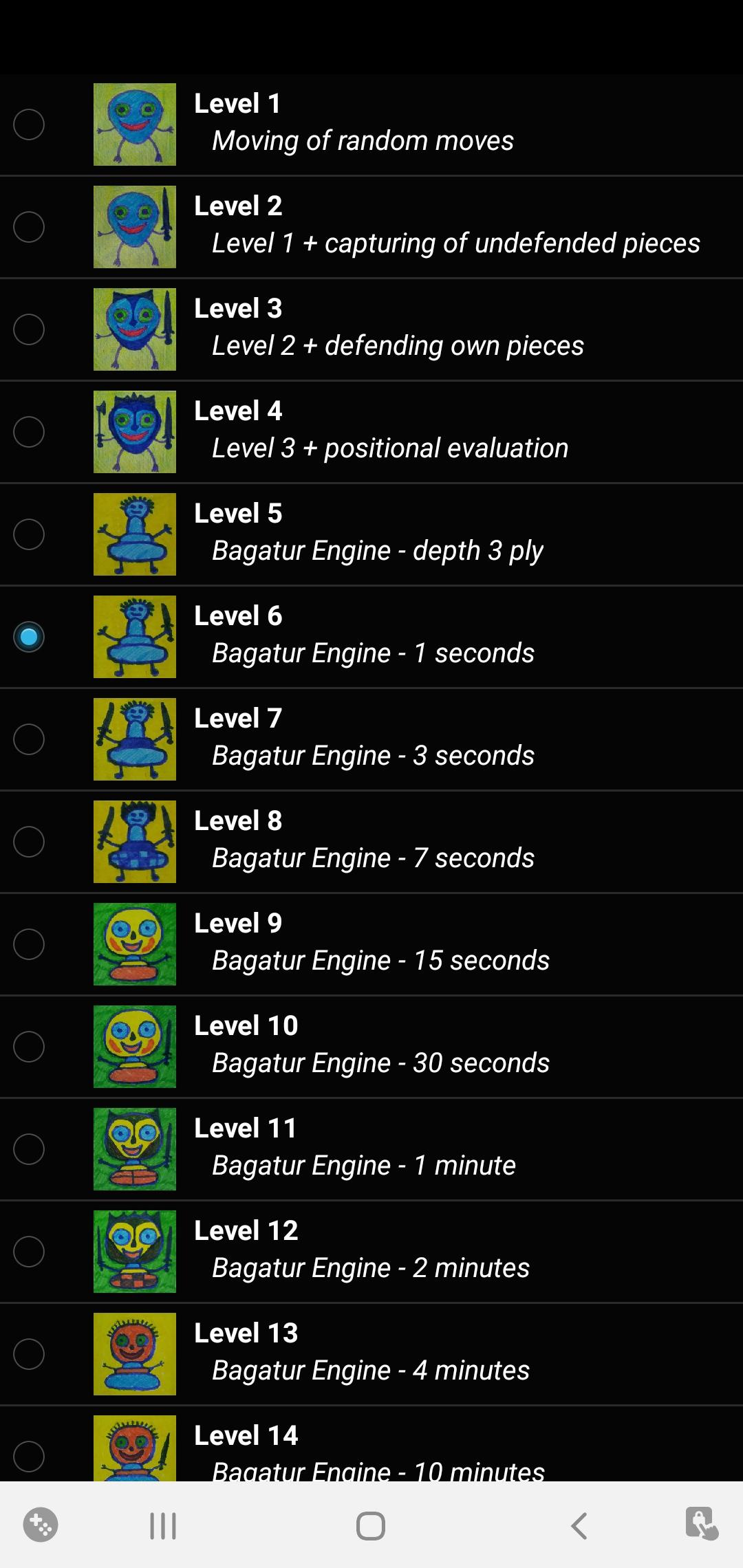743x1568 pixels.
Task: Select Level 13, 4 minutes engine
Action: 29,1354
